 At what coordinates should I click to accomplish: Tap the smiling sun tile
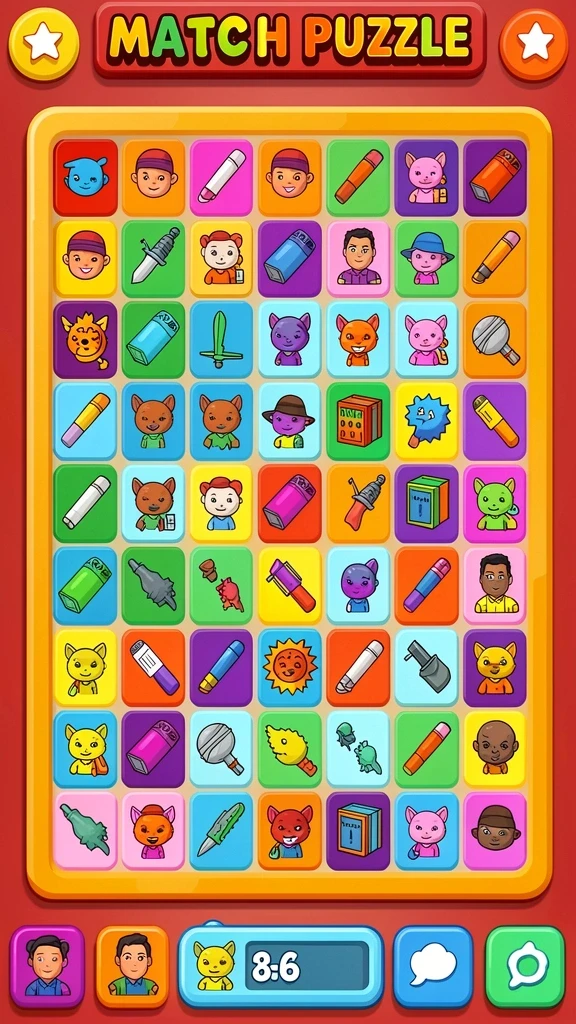[x=290, y=667]
